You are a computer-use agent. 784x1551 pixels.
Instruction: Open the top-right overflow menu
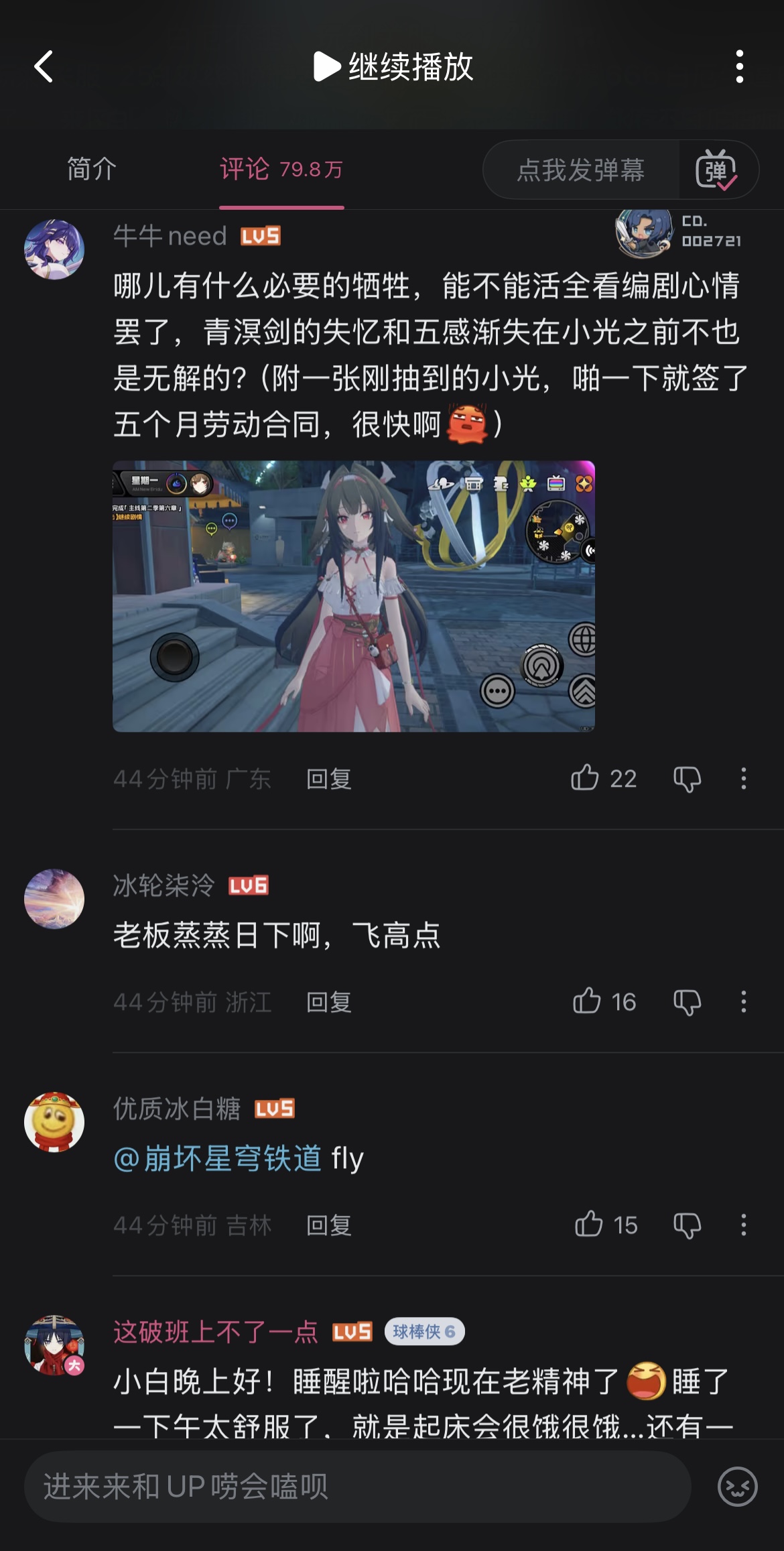tap(739, 66)
